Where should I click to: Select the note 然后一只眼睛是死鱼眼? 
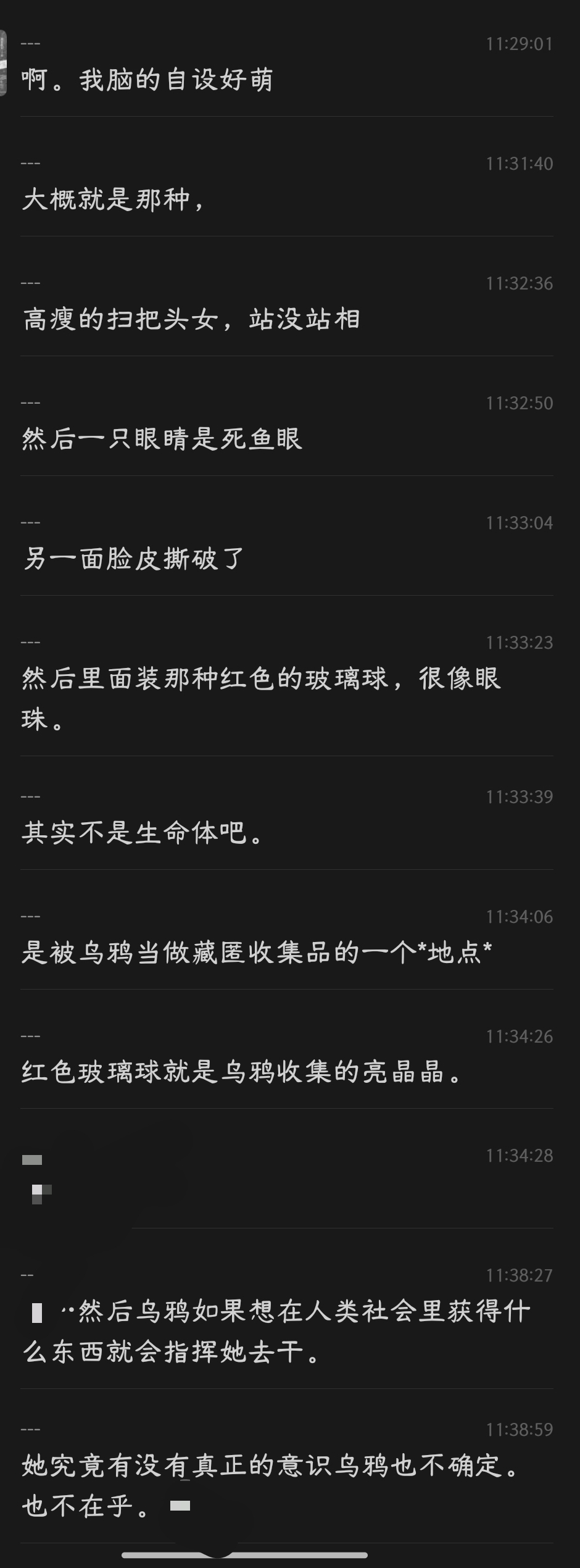(x=162, y=440)
